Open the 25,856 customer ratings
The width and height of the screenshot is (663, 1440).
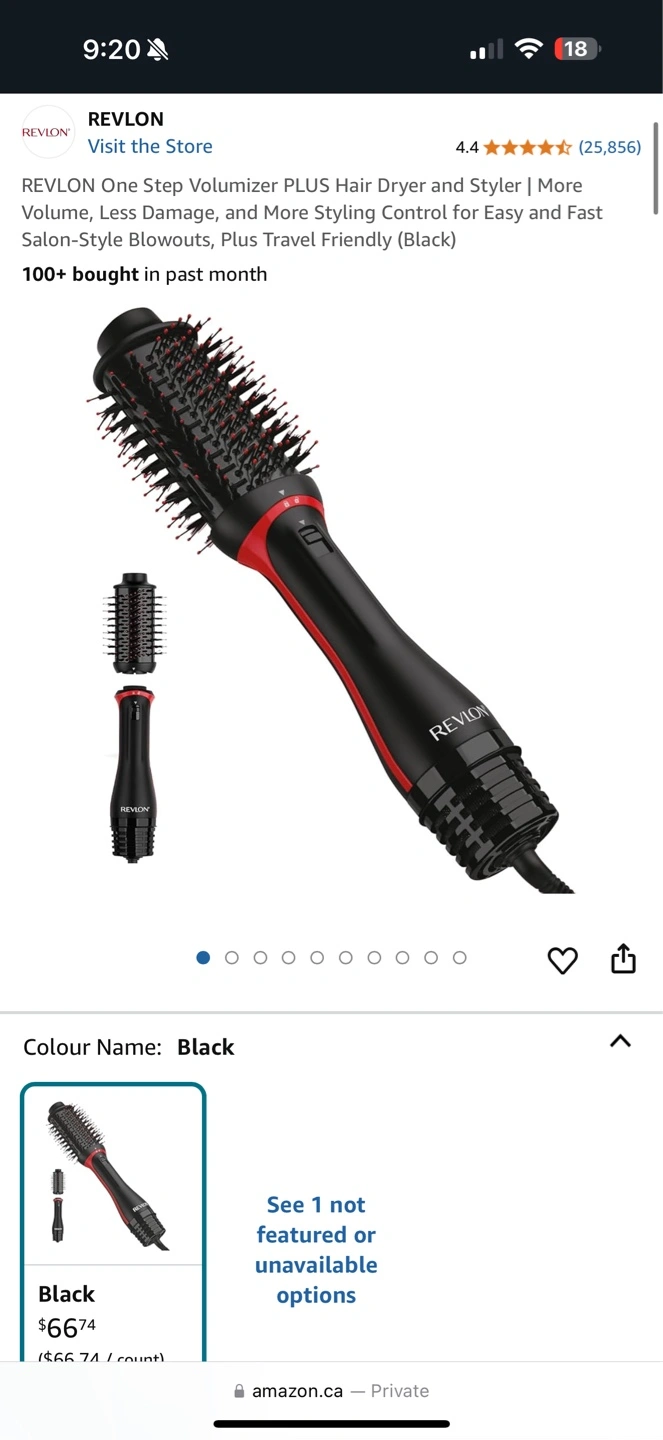(x=609, y=147)
